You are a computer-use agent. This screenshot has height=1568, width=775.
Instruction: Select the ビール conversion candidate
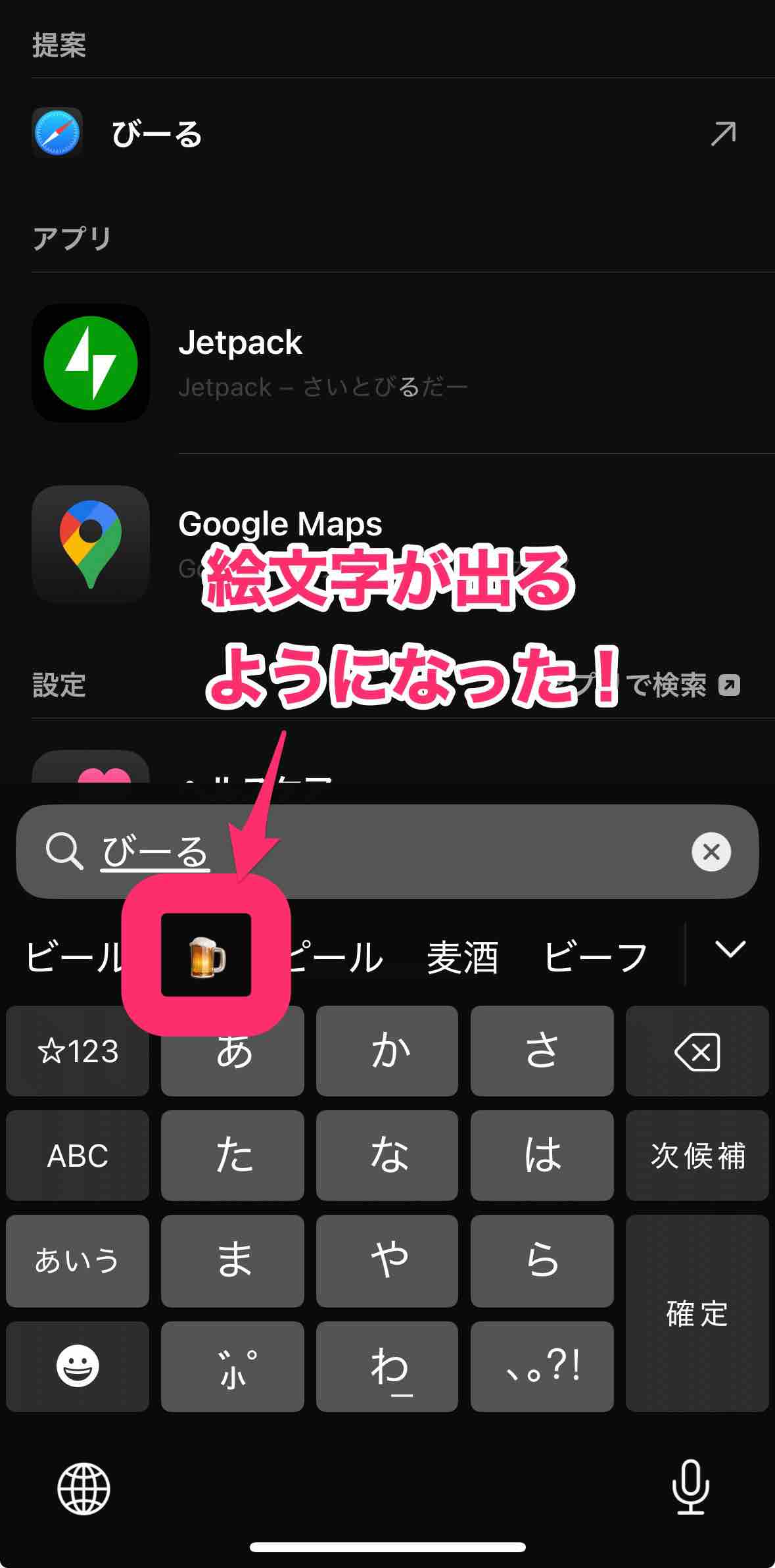74,956
